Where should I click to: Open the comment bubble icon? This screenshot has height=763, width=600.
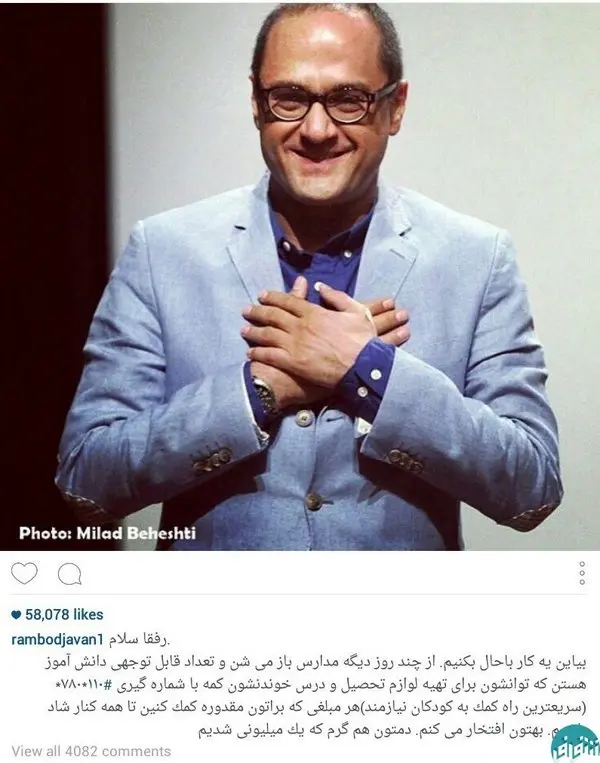coord(69,573)
